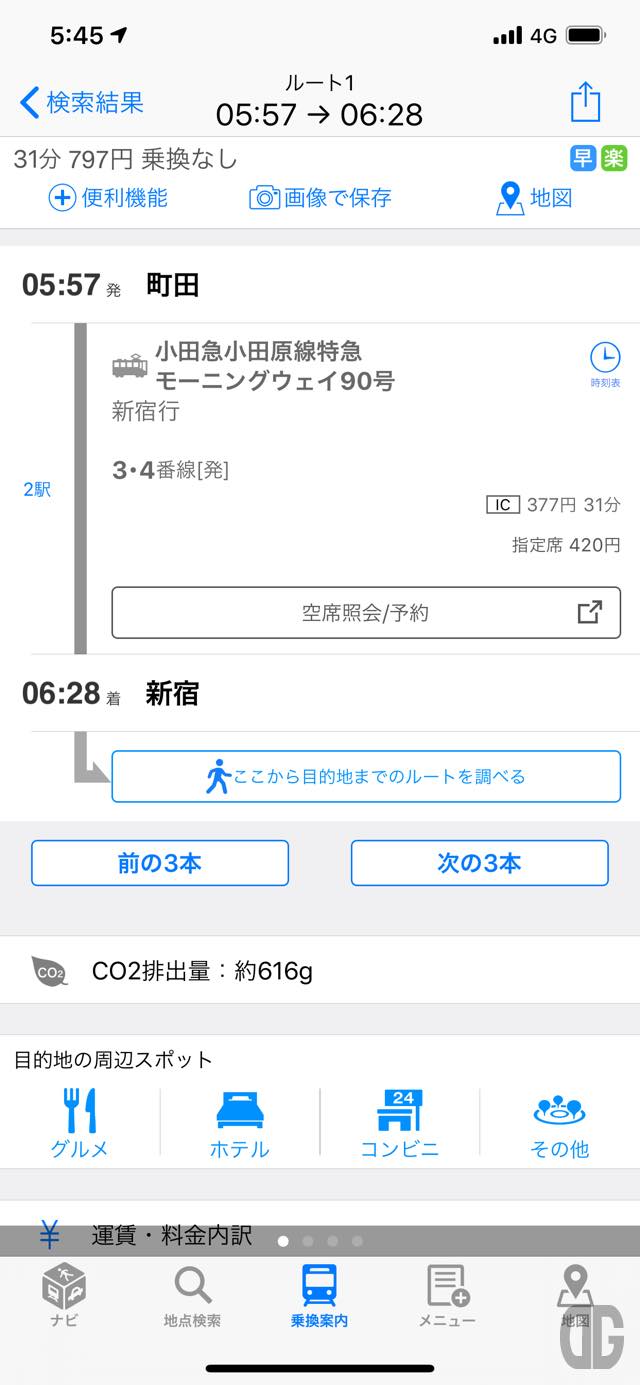640x1385 pixels.
Task: Open 空席照会/予約 reservation
Action: click(x=366, y=613)
